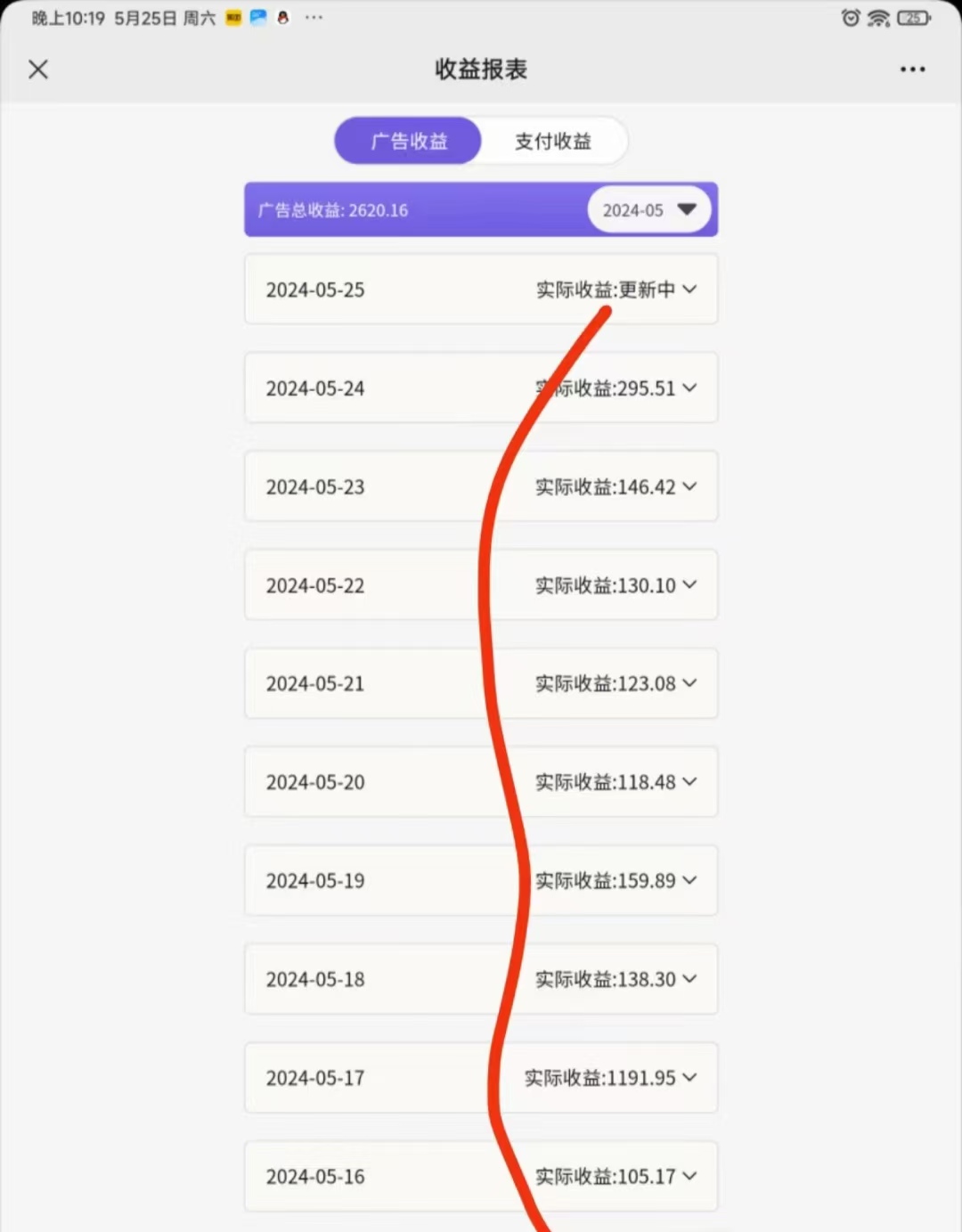The image size is (962, 1232).
Task: Switch to the 广告收益 tab
Action: point(409,141)
